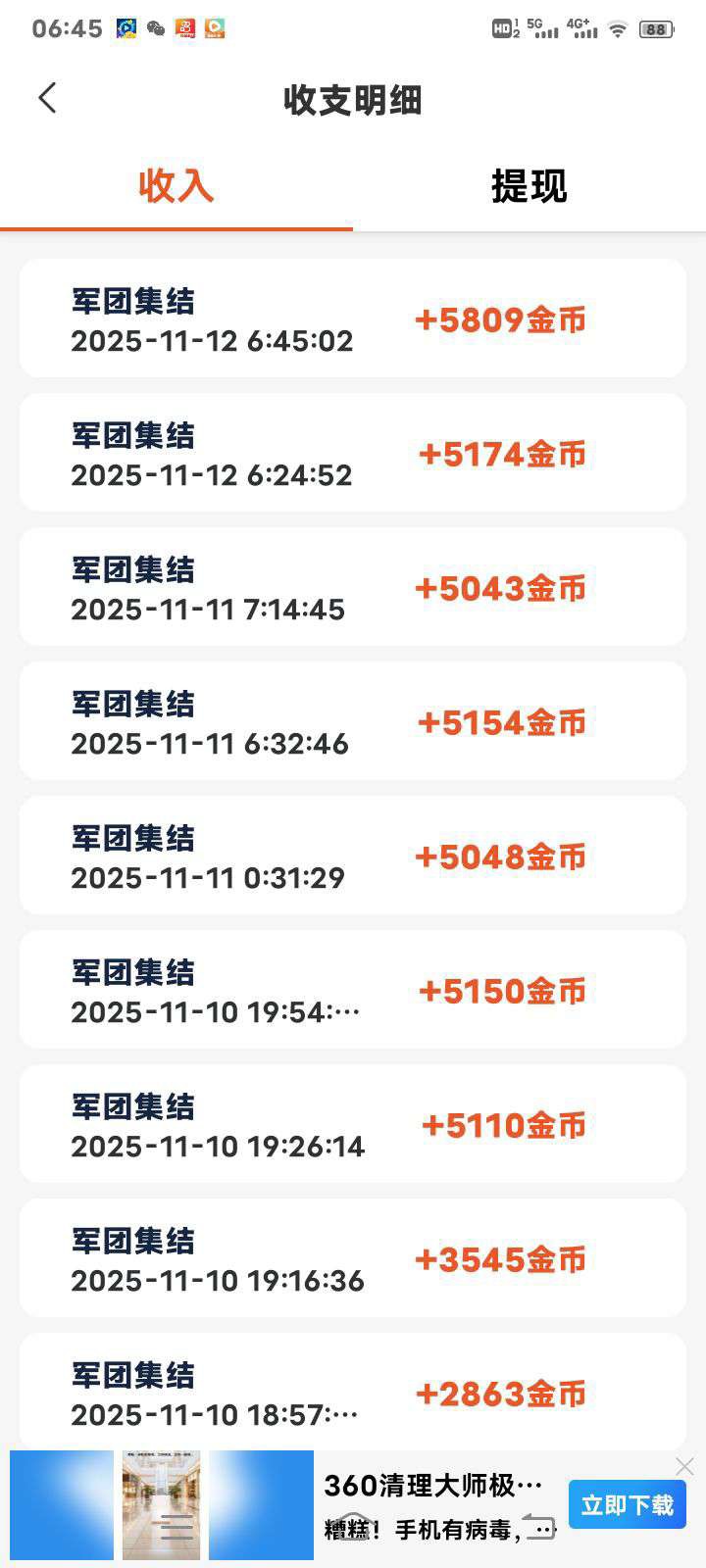Select the 收入 tab
Screen dimensions: 706x1568
(176, 188)
